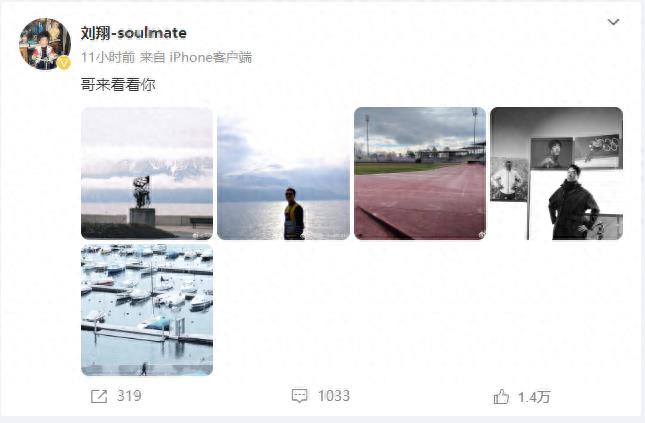645x423 pixels.
Task: Open the statue by the lake photo
Action: (x=147, y=173)
